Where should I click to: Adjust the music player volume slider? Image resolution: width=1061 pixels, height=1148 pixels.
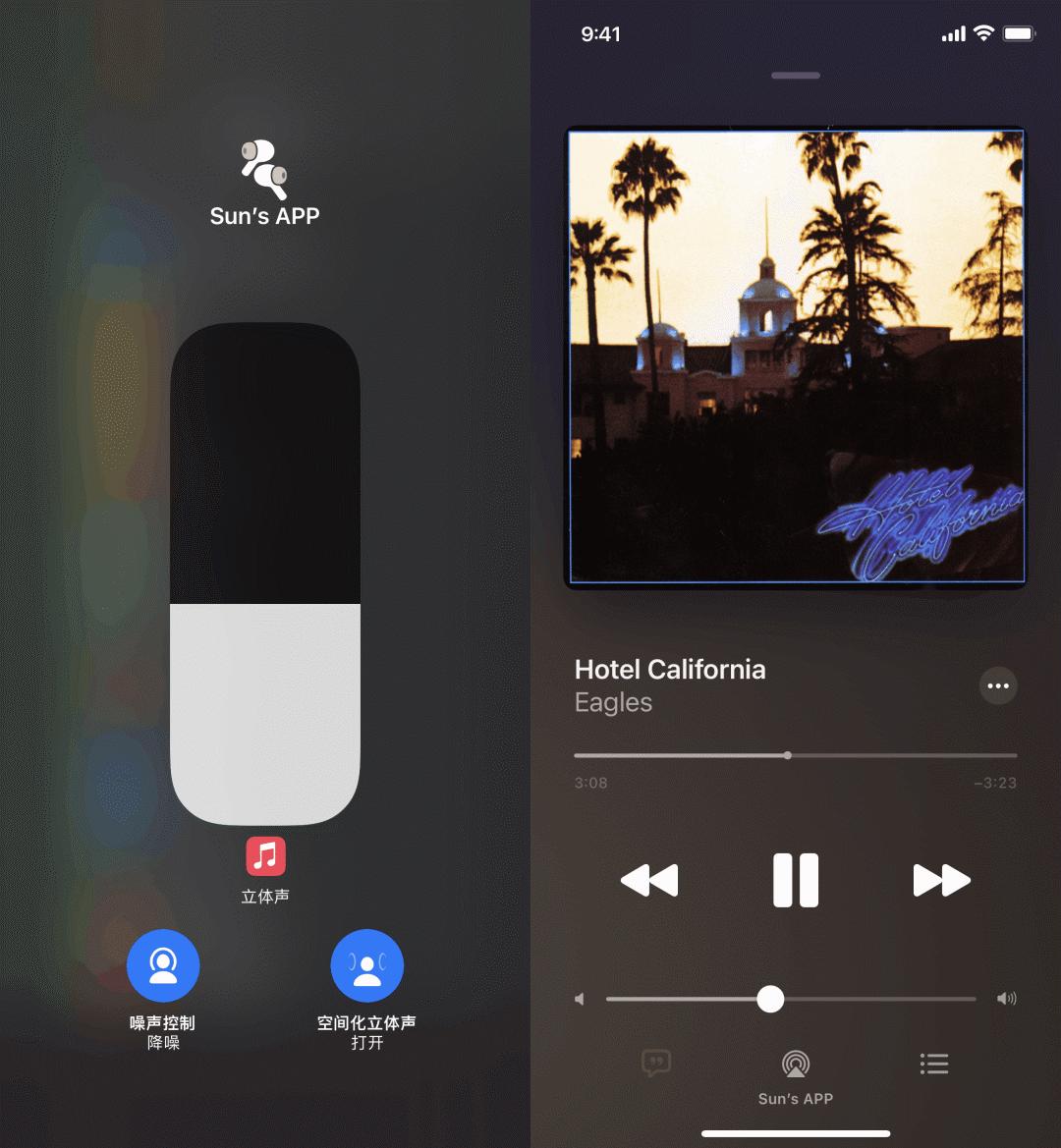[771, 999]
